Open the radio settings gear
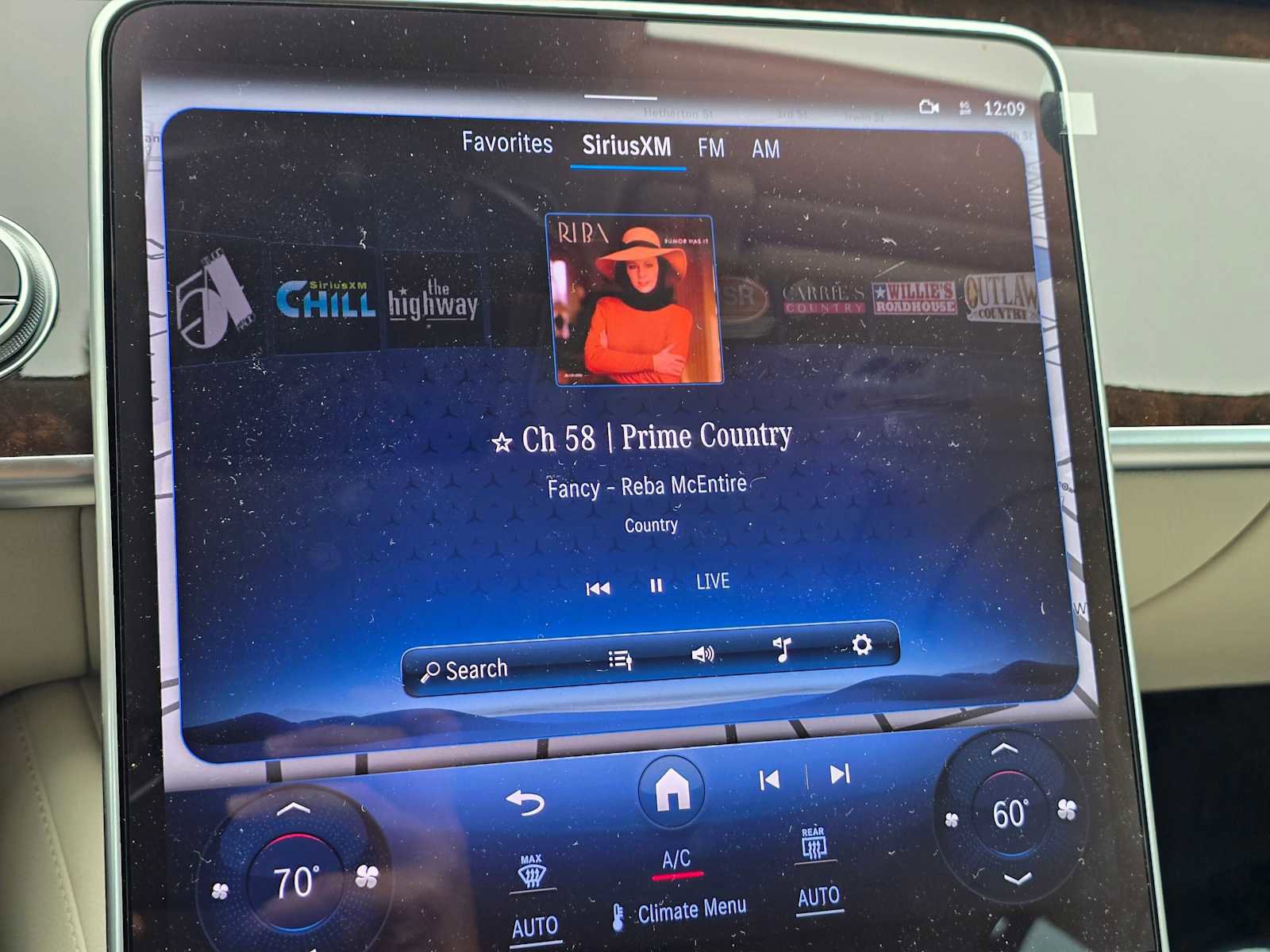 tap(862, 644)
